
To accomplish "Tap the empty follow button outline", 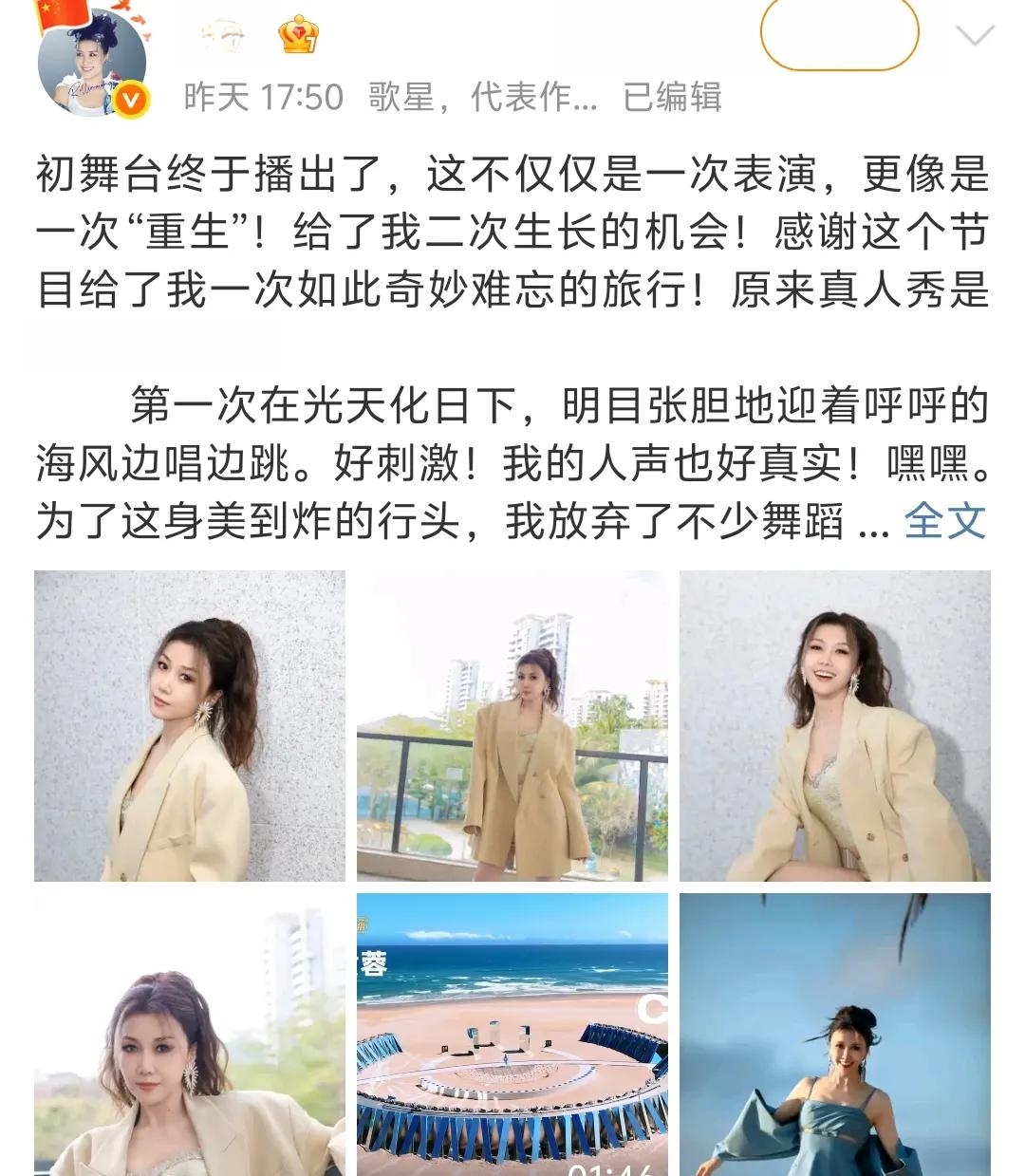I will click(839, 34).
